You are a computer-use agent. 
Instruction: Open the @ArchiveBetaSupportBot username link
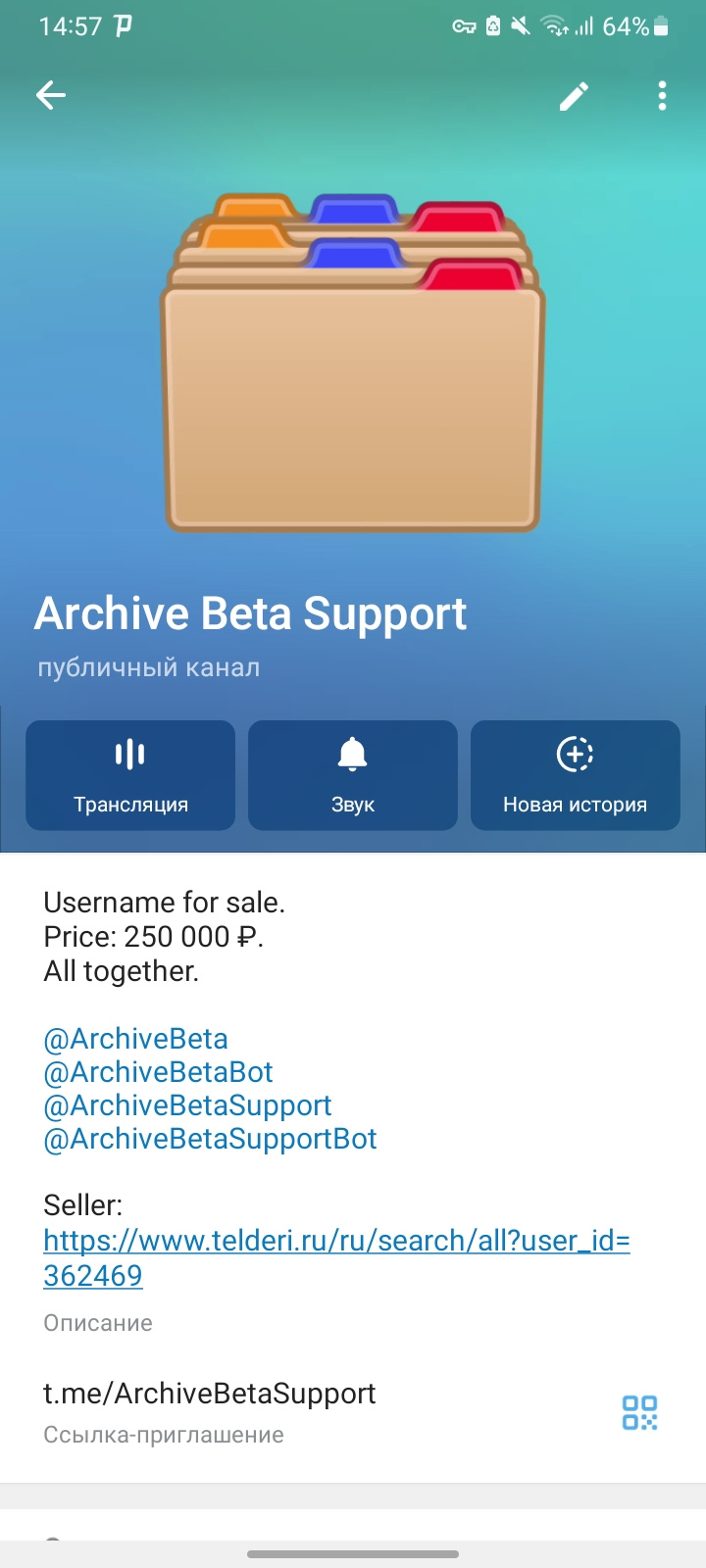click(x=211, y=1139)
